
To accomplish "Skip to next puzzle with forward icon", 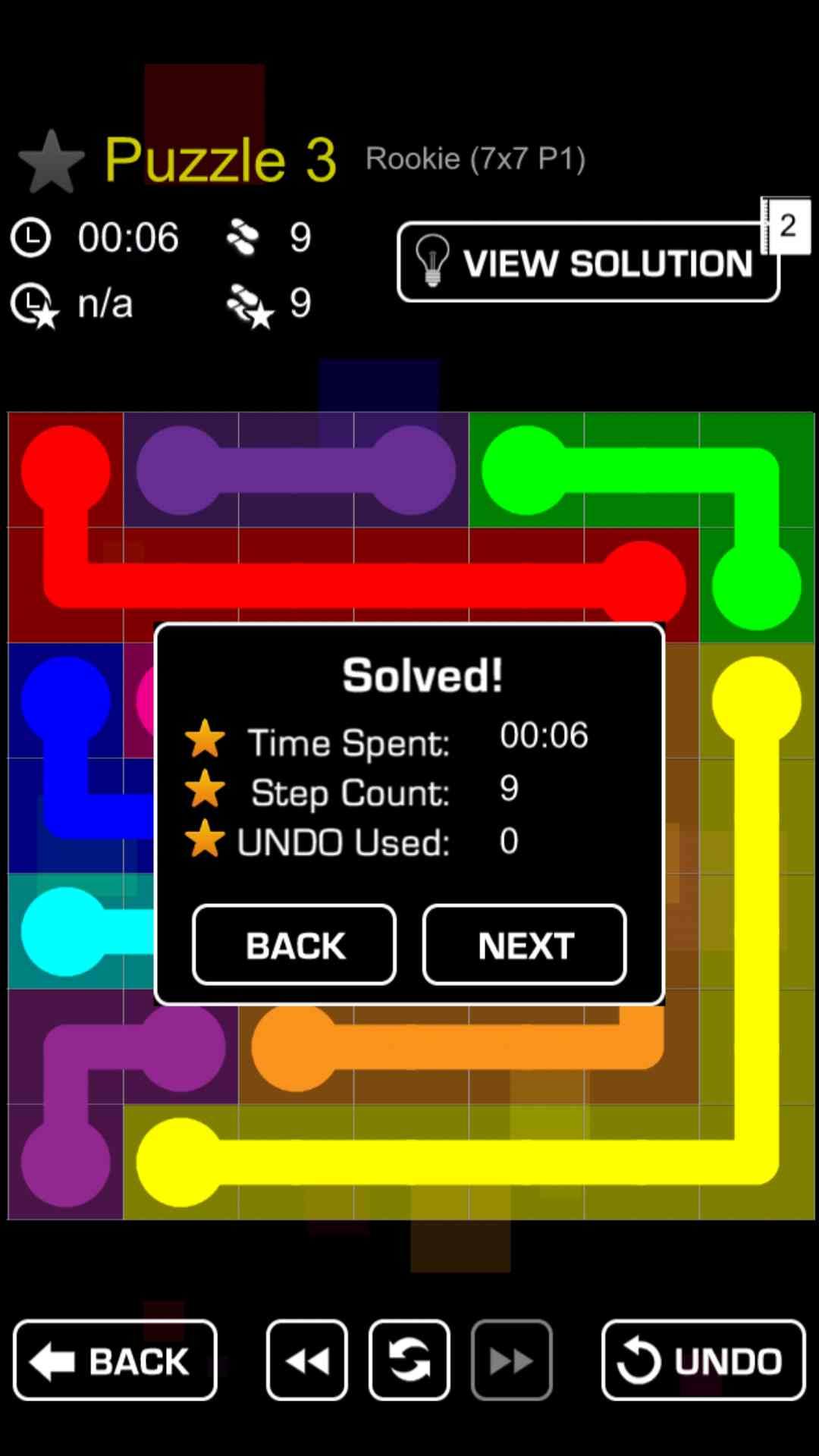I will point(511,1360).
